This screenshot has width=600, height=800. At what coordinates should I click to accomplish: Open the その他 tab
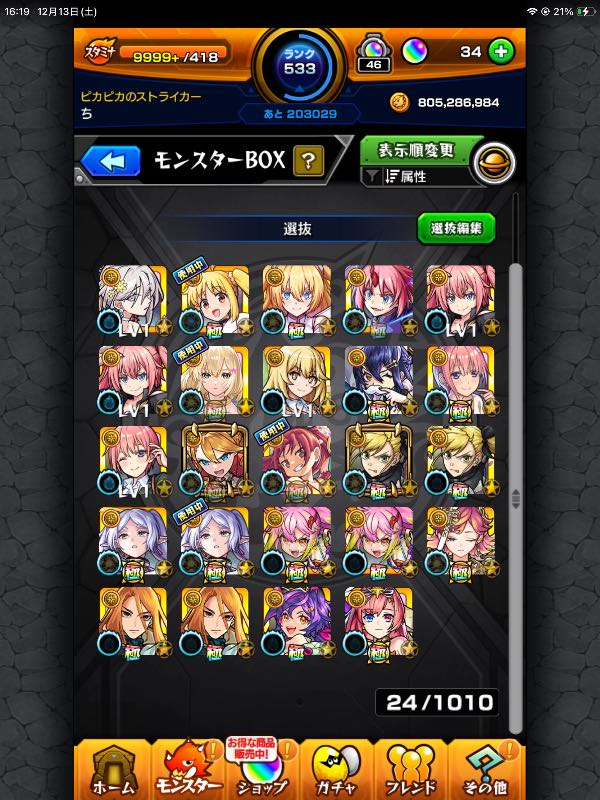click(486, 769)
